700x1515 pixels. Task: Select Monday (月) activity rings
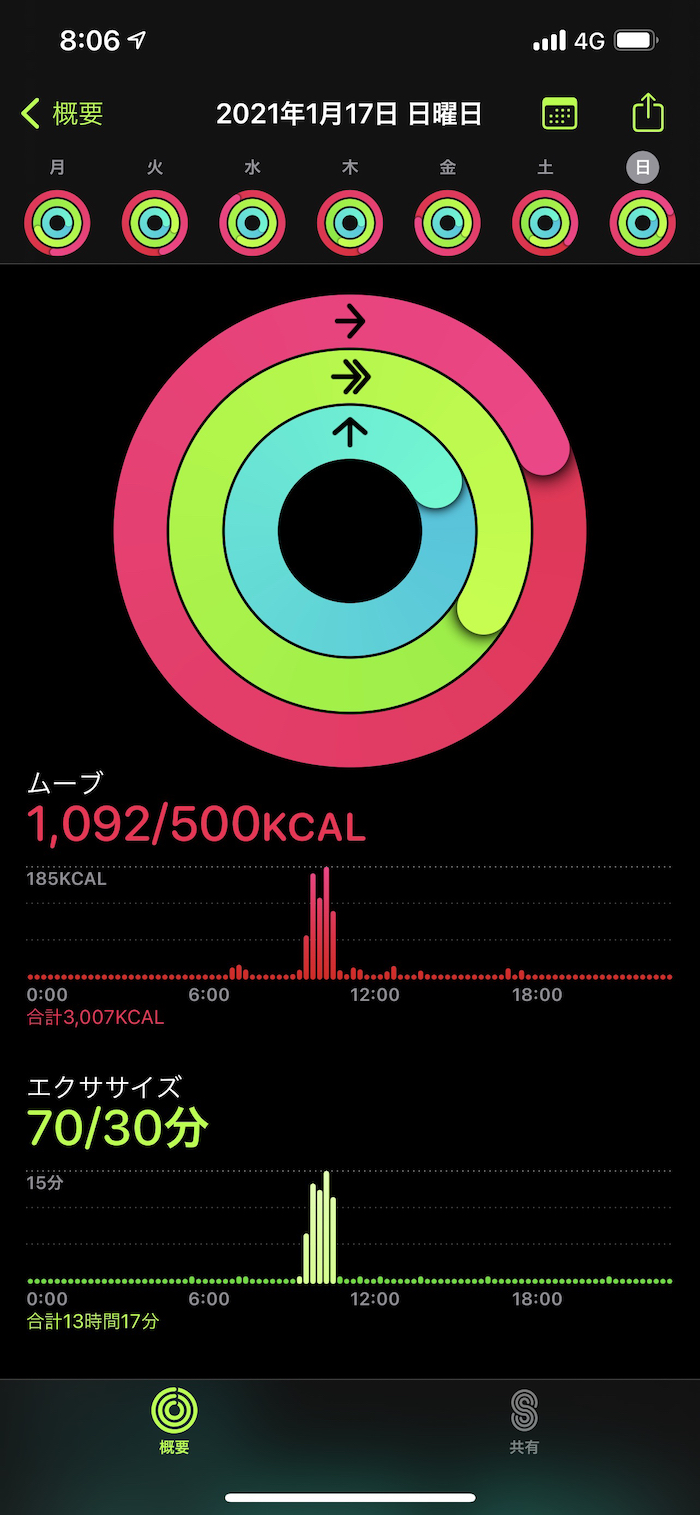[57, 222]
